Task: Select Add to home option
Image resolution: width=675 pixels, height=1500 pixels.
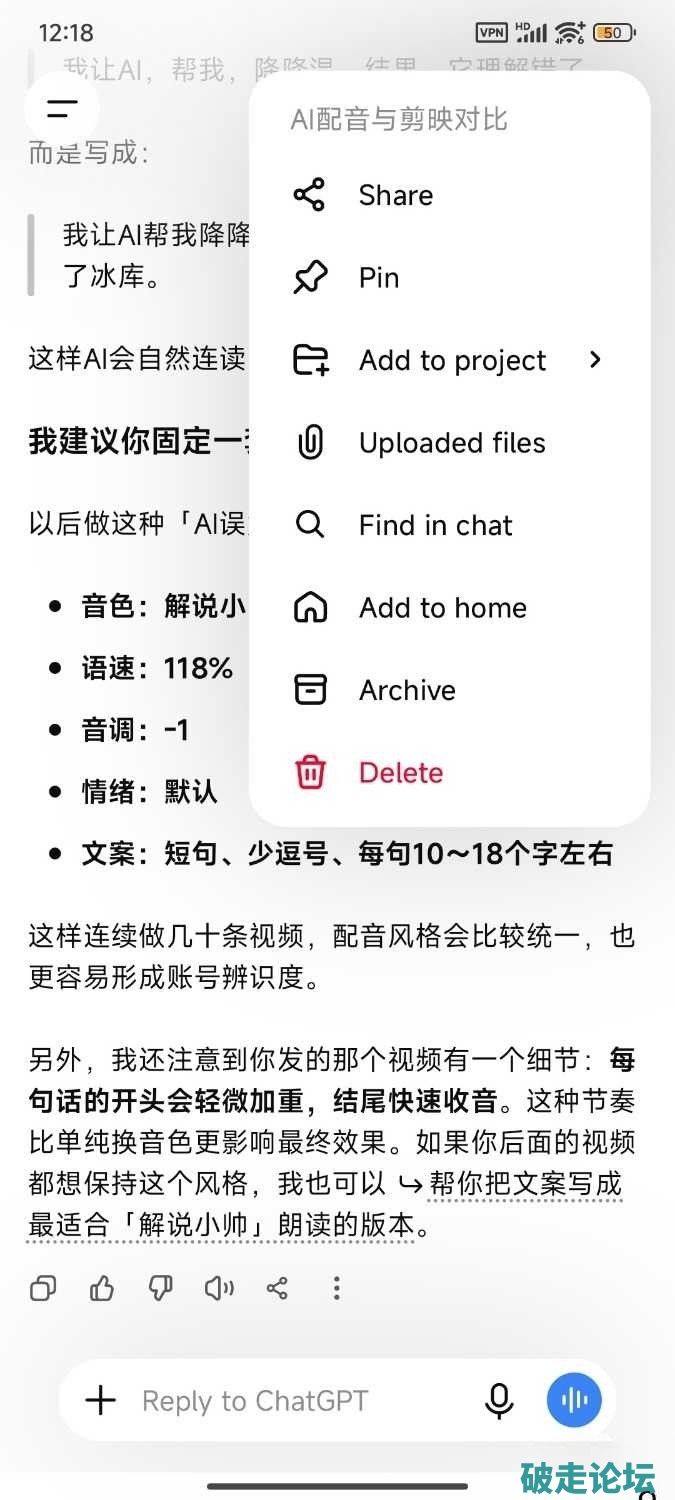Action: 449,608
